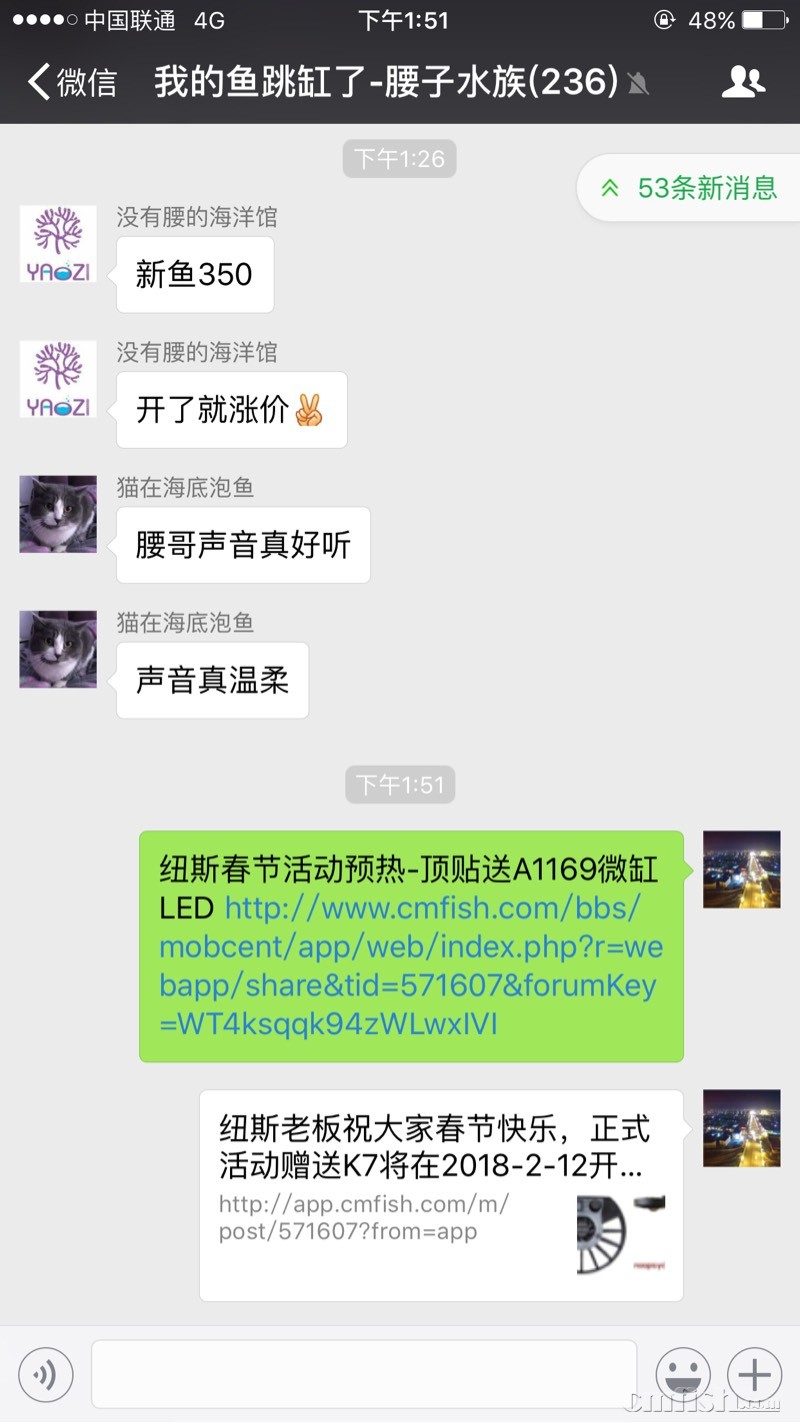
Task: Open the plus attachments menu
Action: pos(754,1375)
